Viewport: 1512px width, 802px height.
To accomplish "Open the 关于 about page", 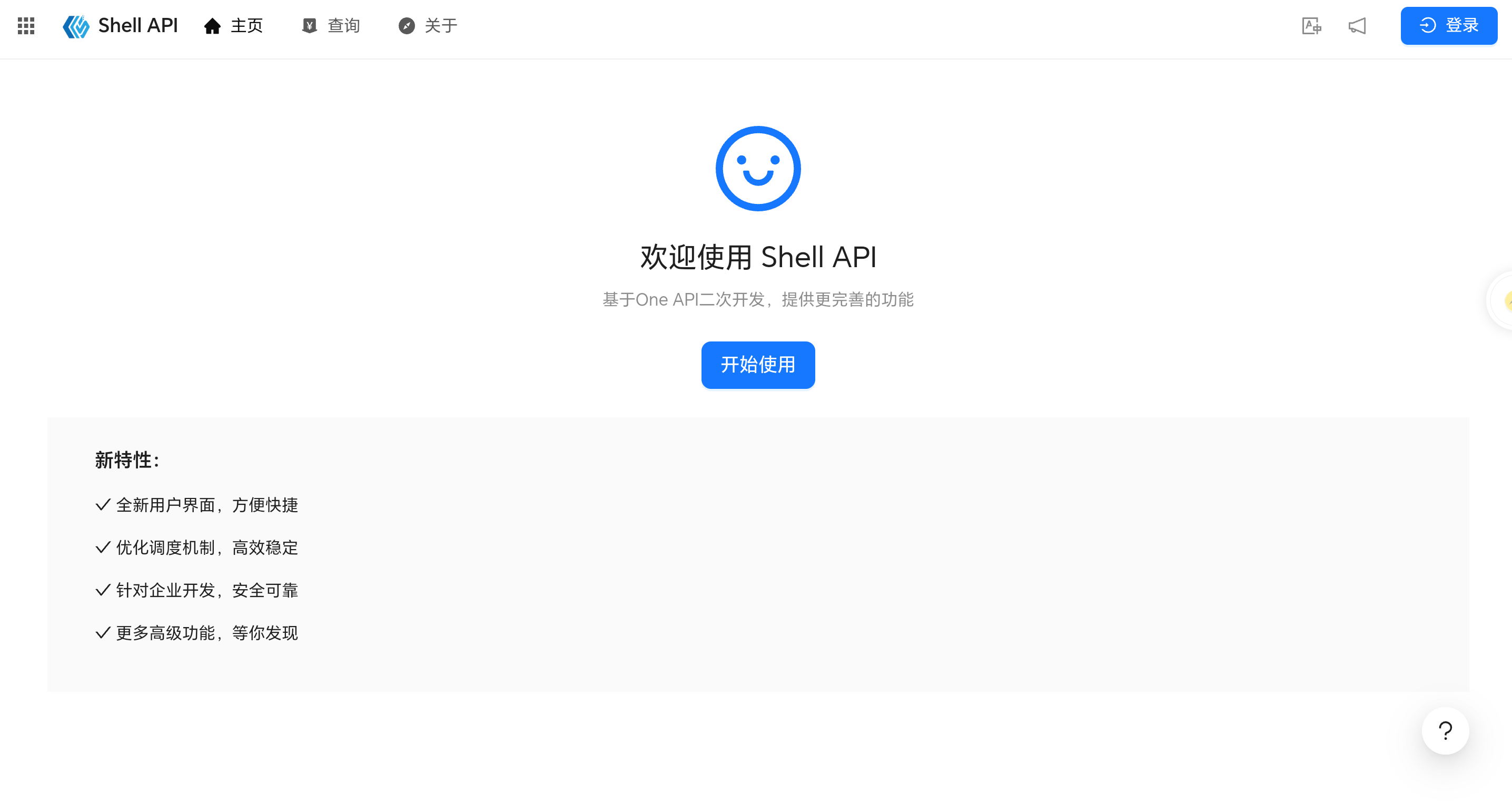I will 428,26.
